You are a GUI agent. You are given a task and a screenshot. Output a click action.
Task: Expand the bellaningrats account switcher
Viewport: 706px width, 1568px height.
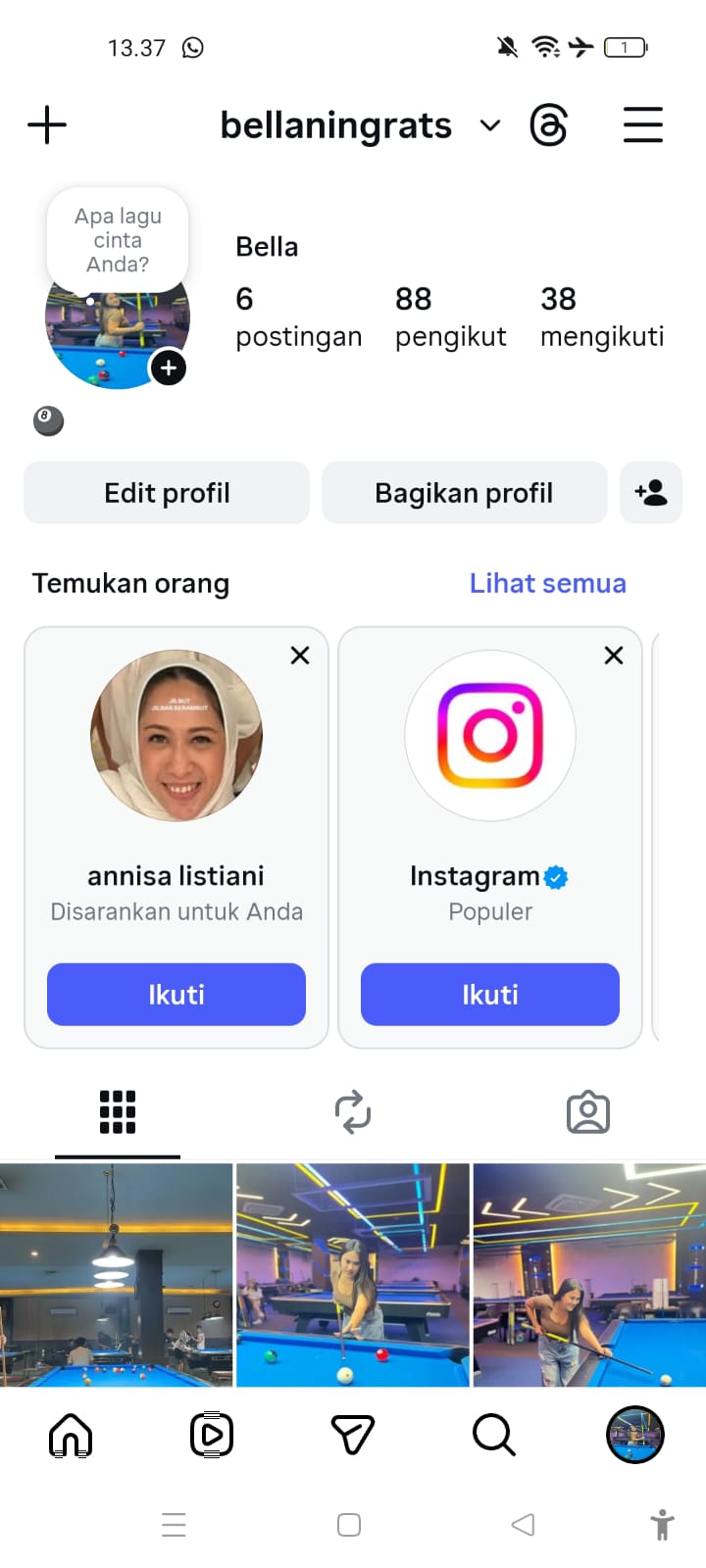[x=489, y=125]
